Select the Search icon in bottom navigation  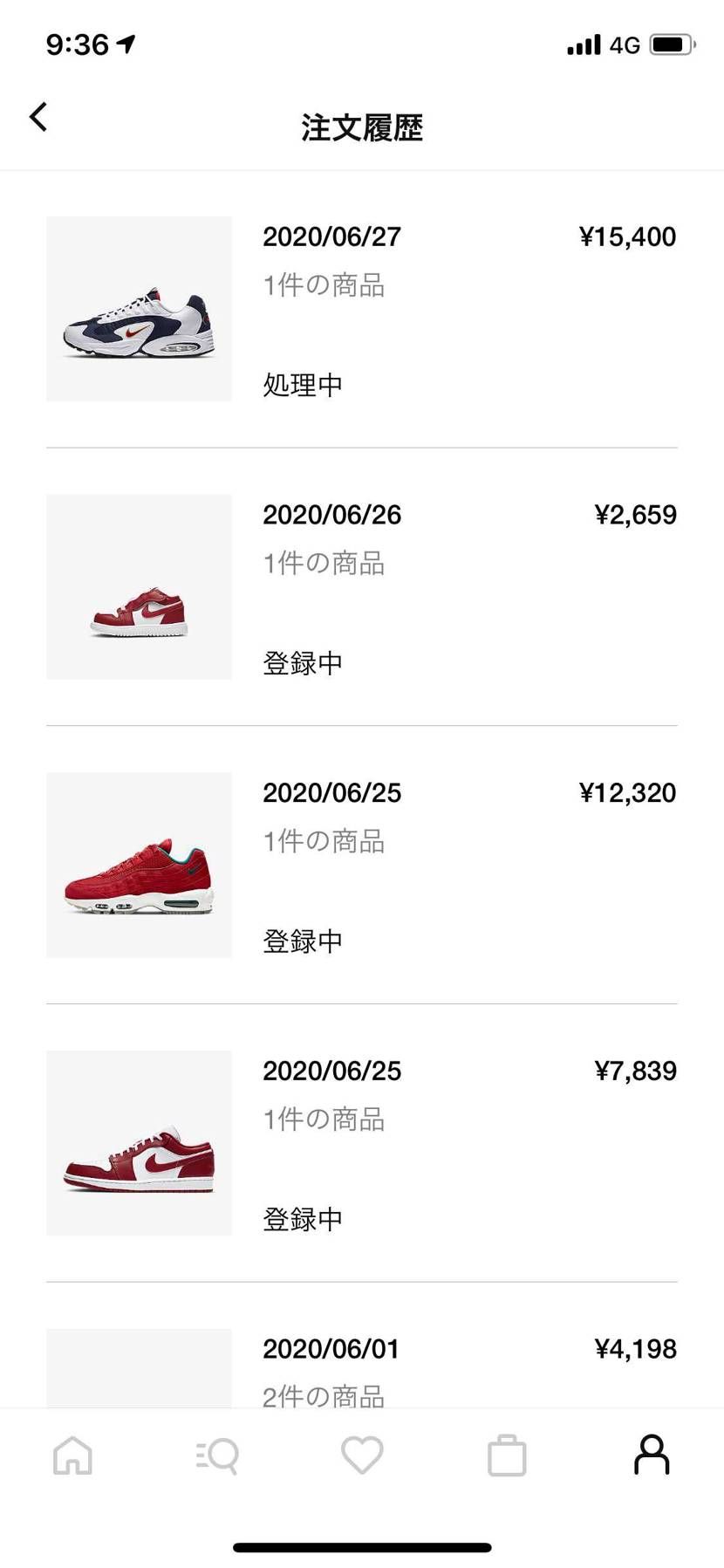(x=217, y=1455)
